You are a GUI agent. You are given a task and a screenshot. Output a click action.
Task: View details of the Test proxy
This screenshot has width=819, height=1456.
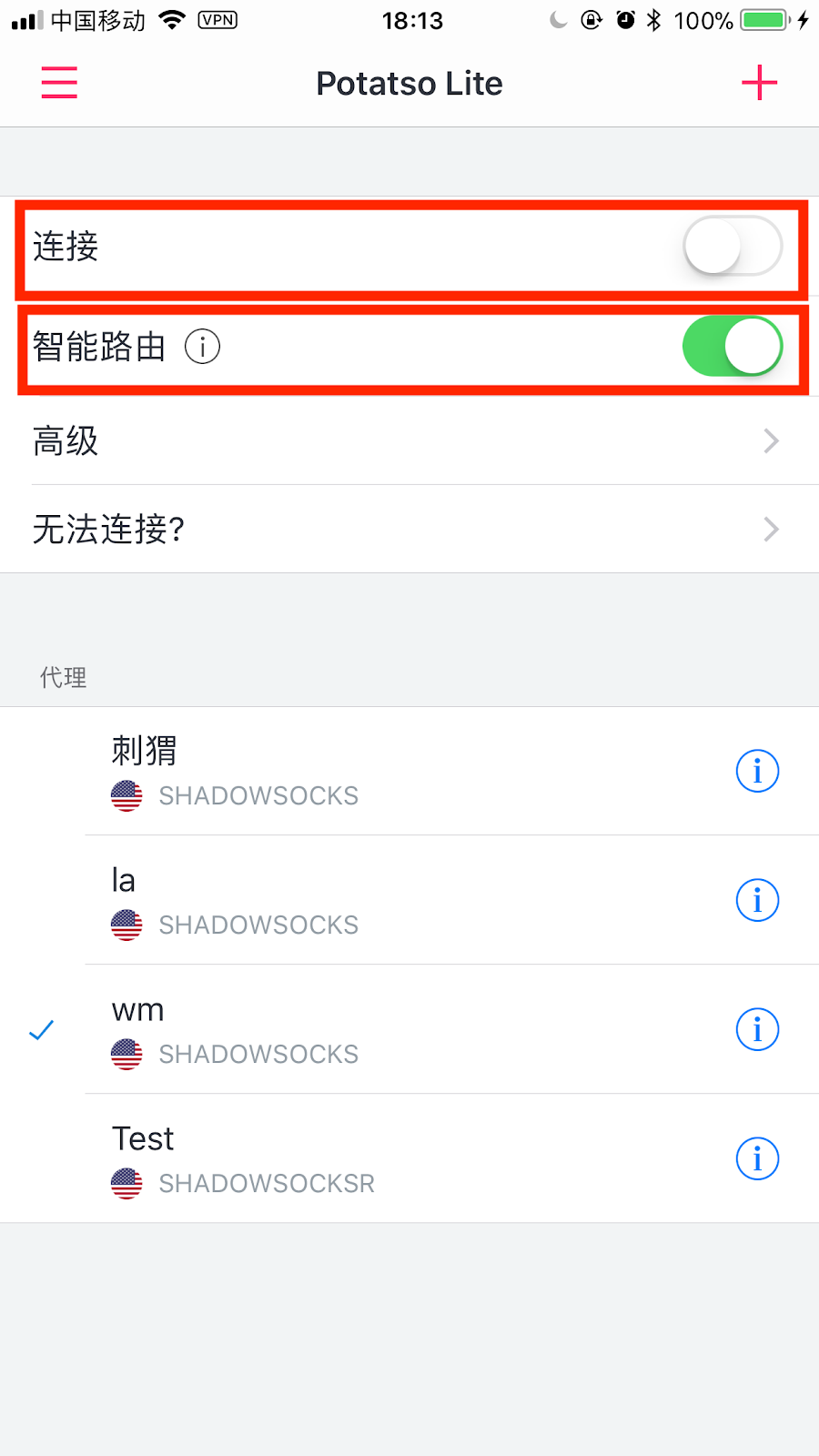757,1158
